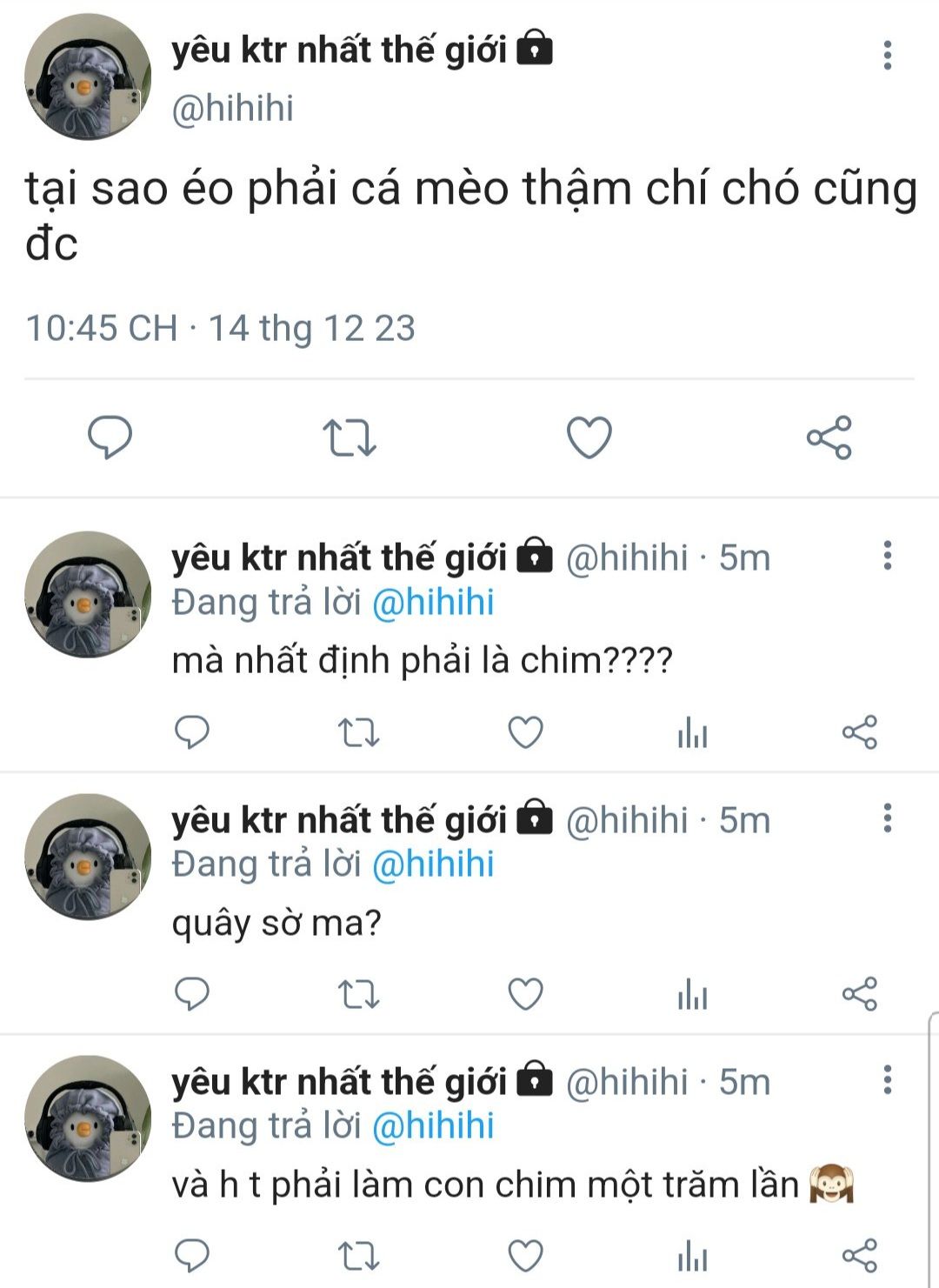Screen dimensions: 939x1288
Task: Like the 'làm con chim một trăm lần' reply
Action: (525, 1256)
